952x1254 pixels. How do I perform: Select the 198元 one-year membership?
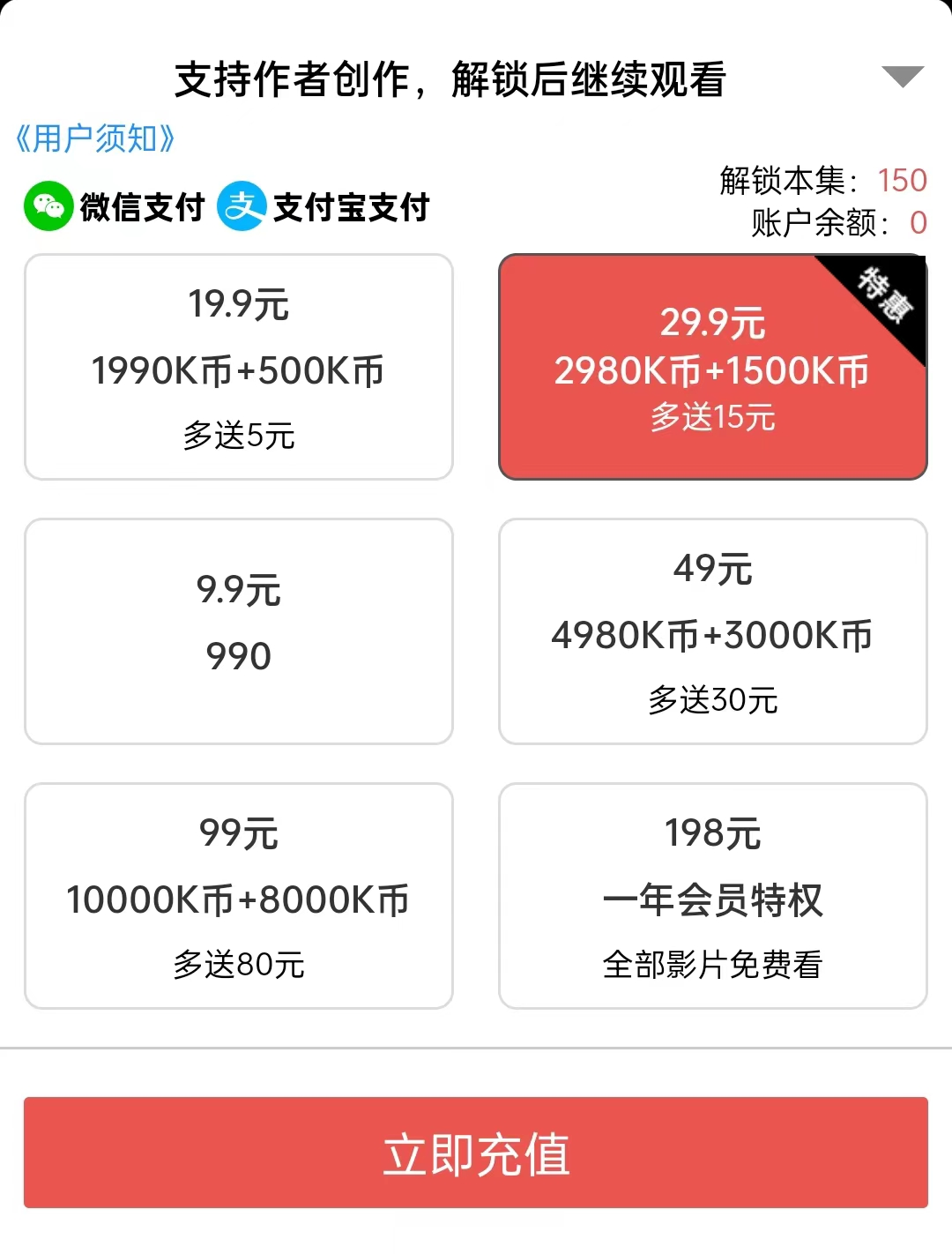point(712,896)
